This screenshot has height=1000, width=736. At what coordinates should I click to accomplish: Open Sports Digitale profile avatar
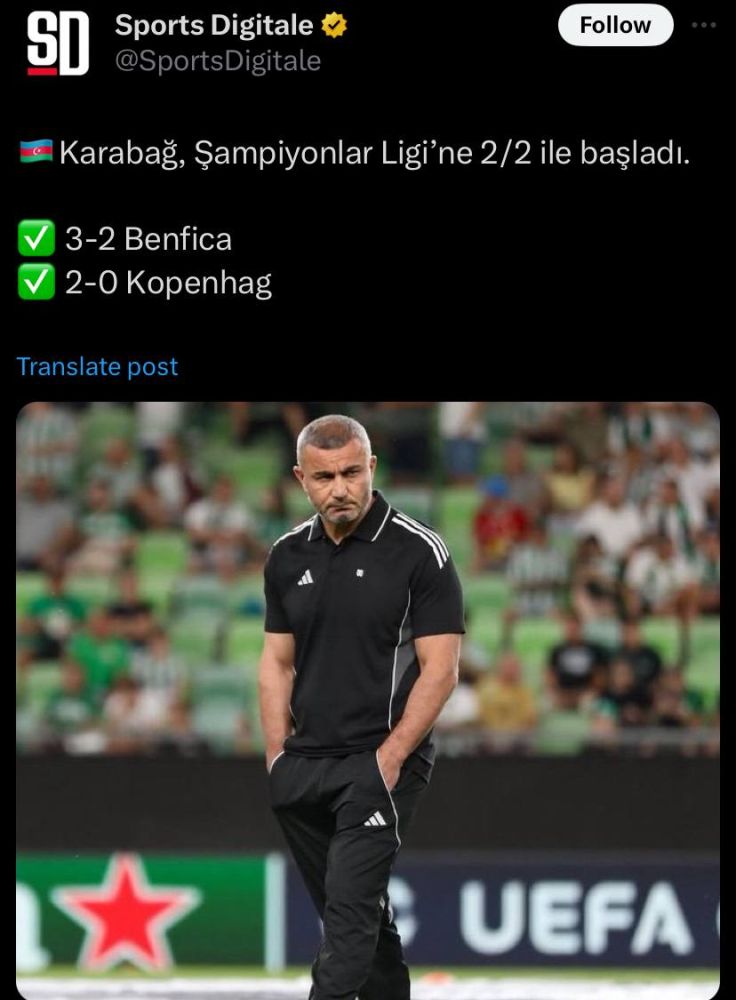[57, 43]
